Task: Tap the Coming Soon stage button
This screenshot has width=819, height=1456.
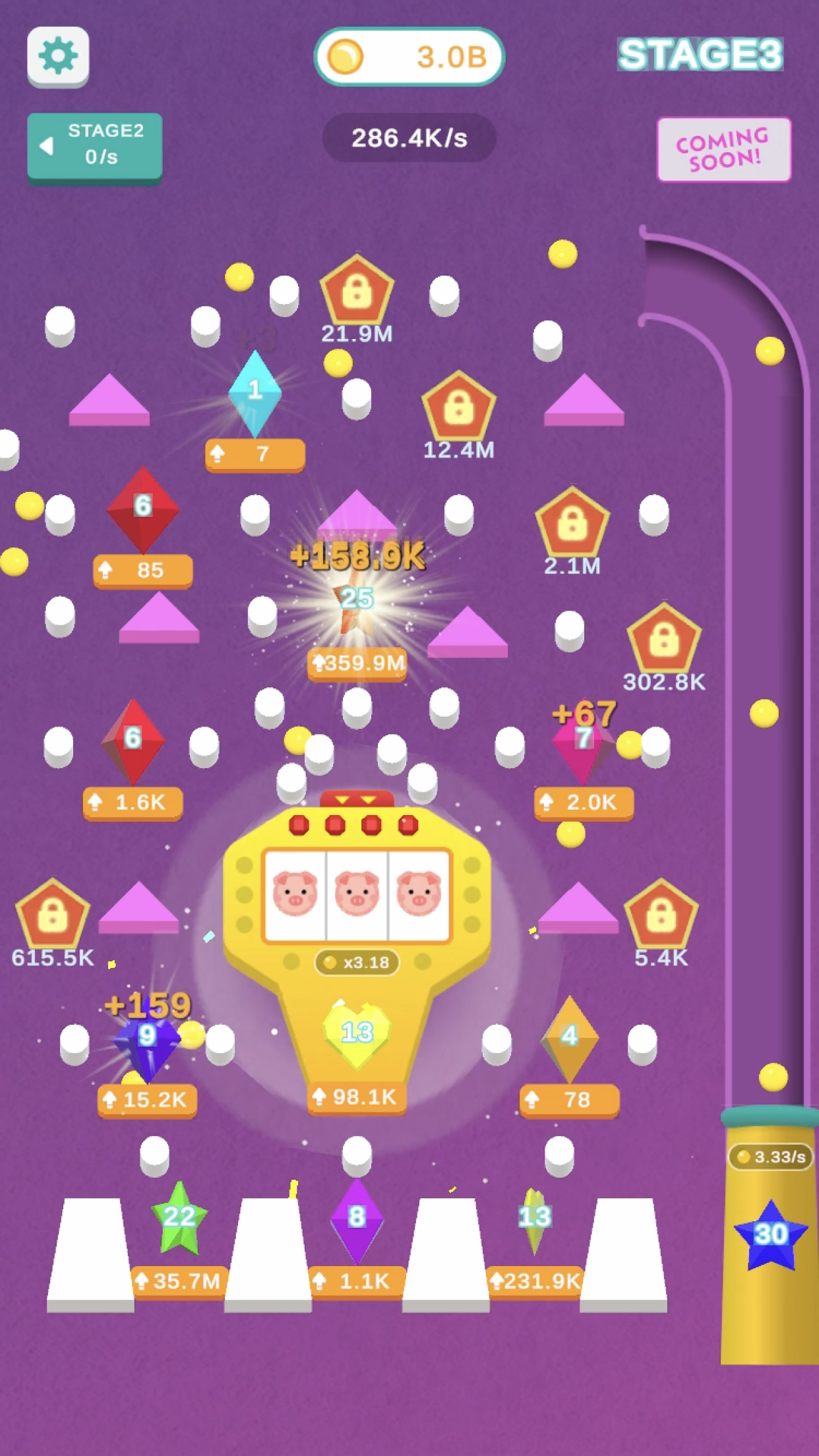Action: coord(723,149)
